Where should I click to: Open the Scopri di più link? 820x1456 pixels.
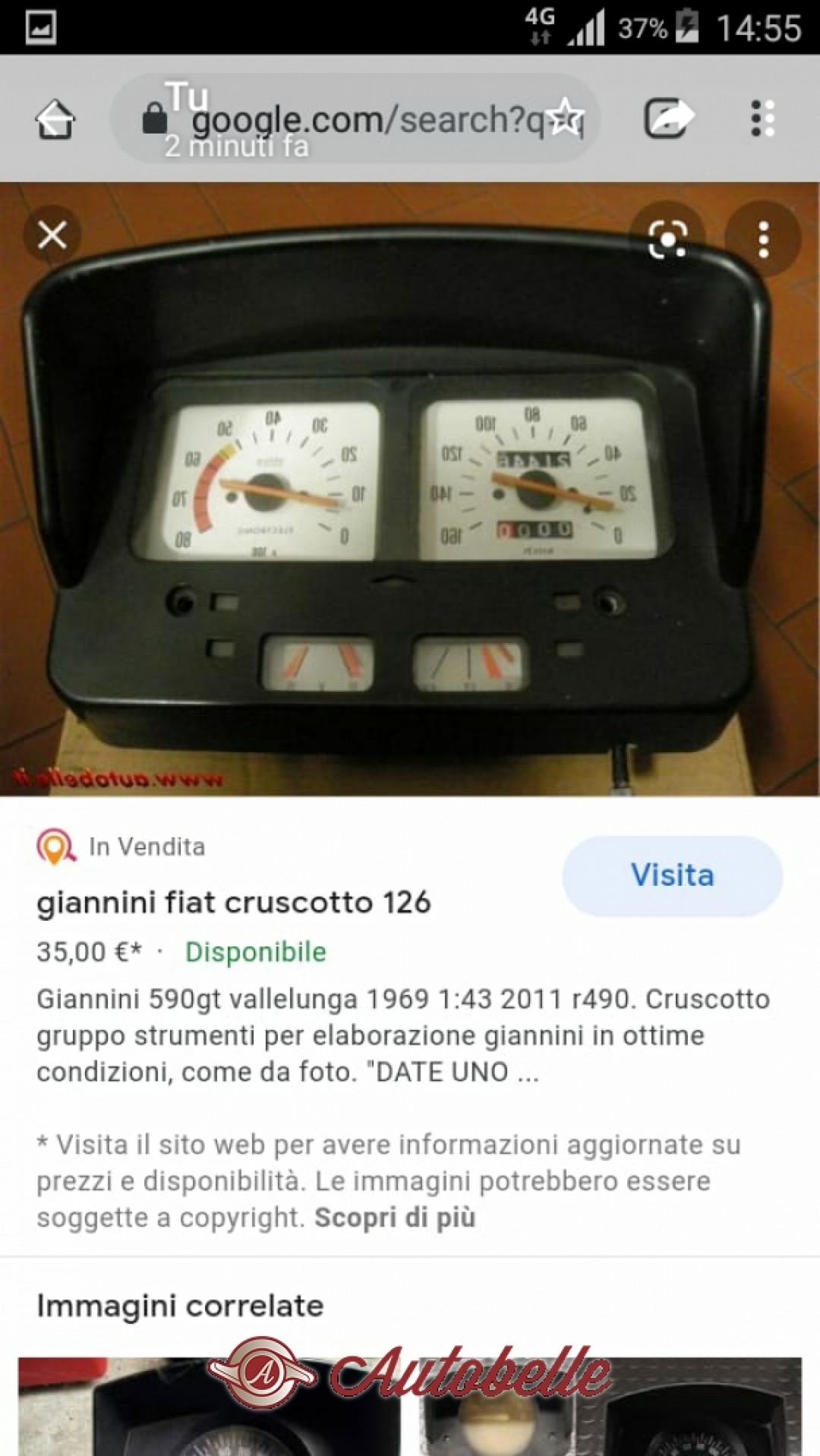395,1218
